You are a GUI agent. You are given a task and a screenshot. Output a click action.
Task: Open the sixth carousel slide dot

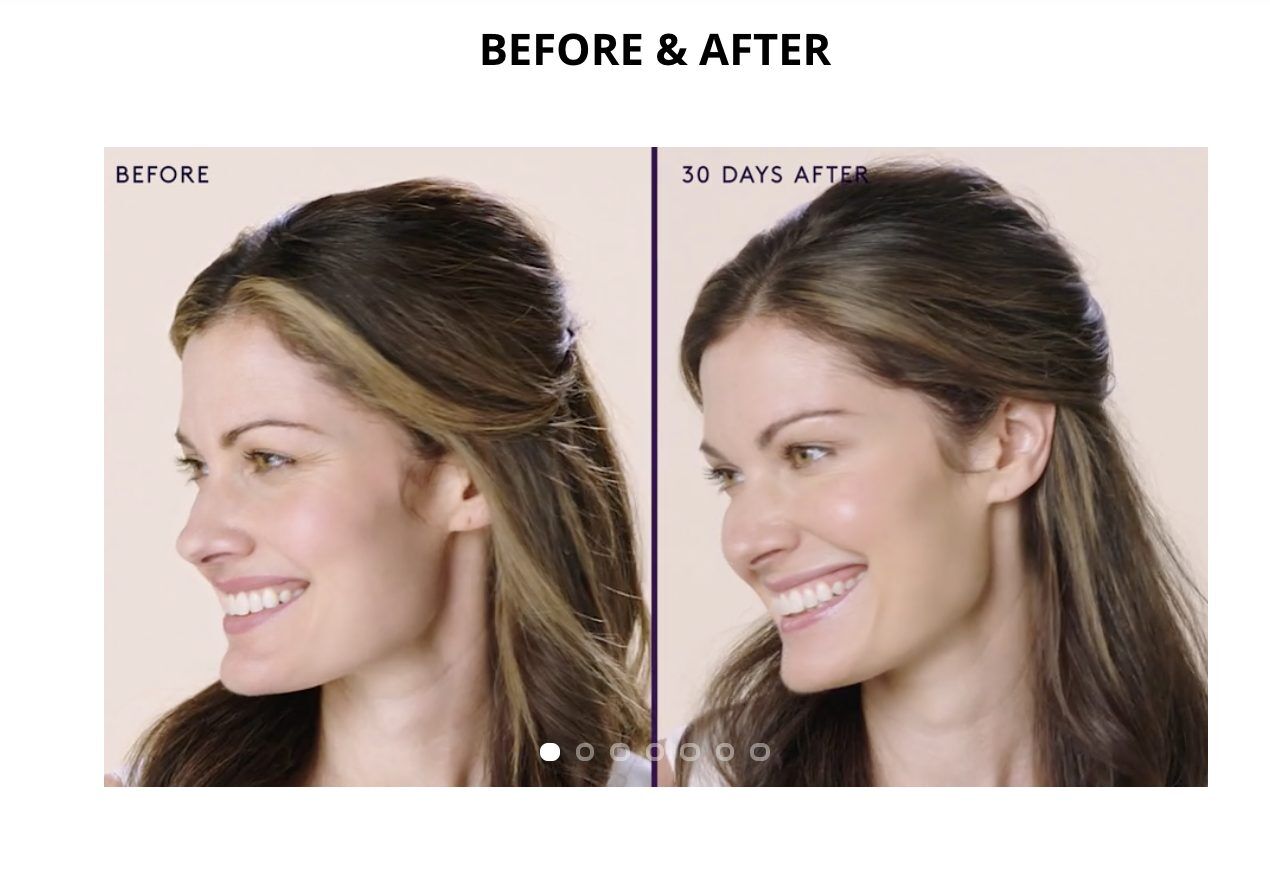725,752
